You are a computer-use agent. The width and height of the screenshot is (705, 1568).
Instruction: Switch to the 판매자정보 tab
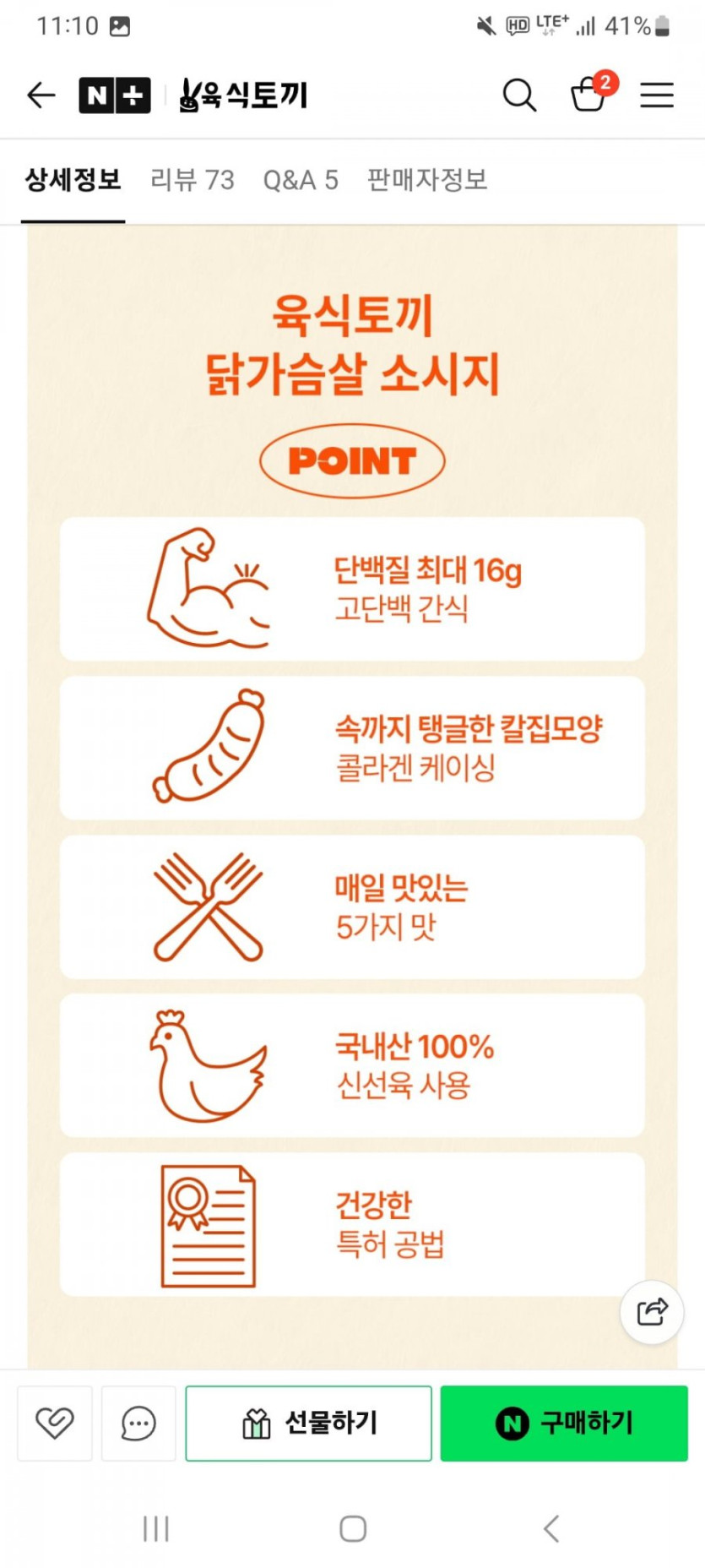coord(427,180)
